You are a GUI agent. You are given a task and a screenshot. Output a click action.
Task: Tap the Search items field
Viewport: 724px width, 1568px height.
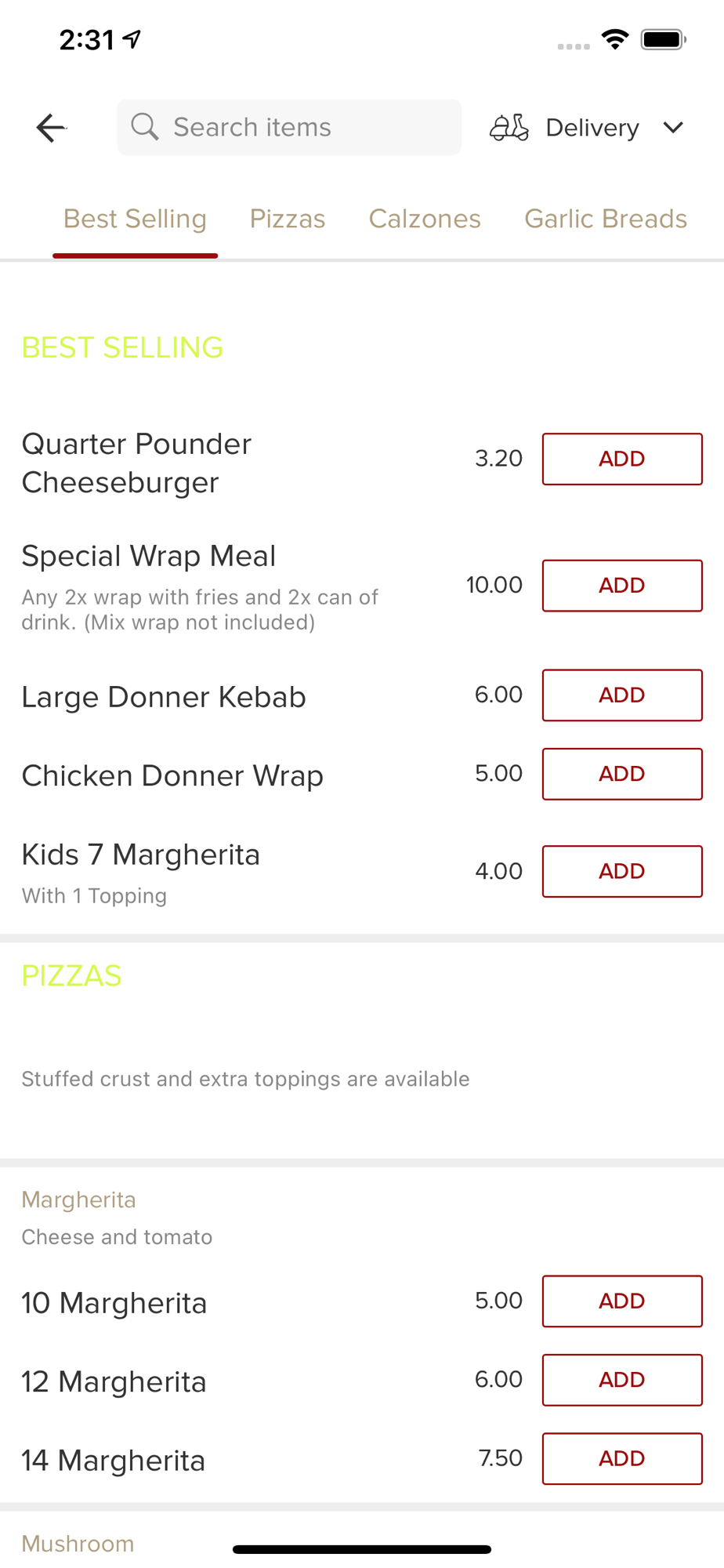(289, 127)
